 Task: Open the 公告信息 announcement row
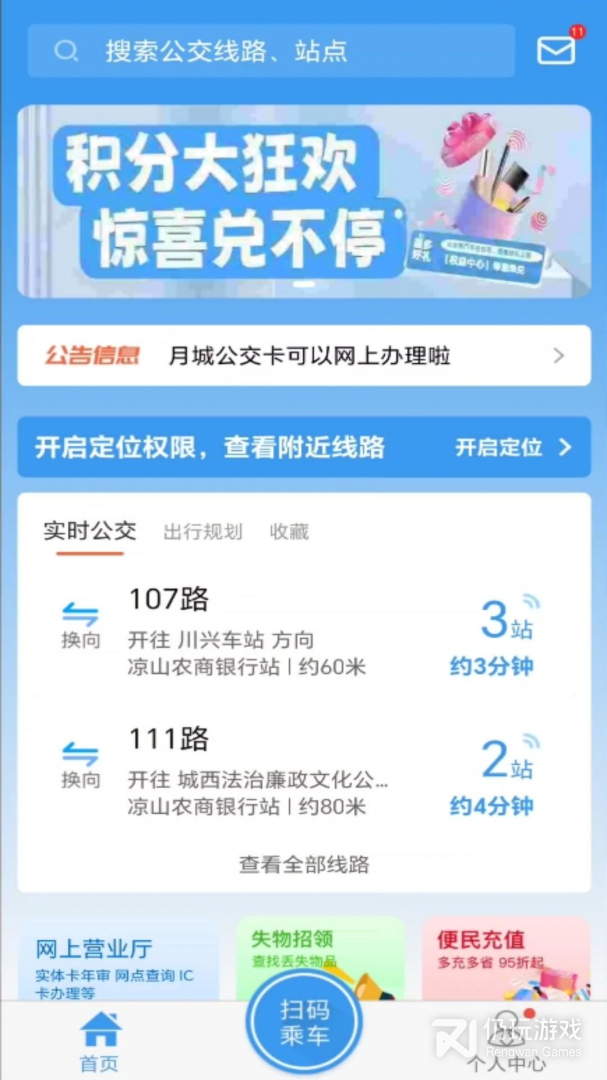point(304,355)
